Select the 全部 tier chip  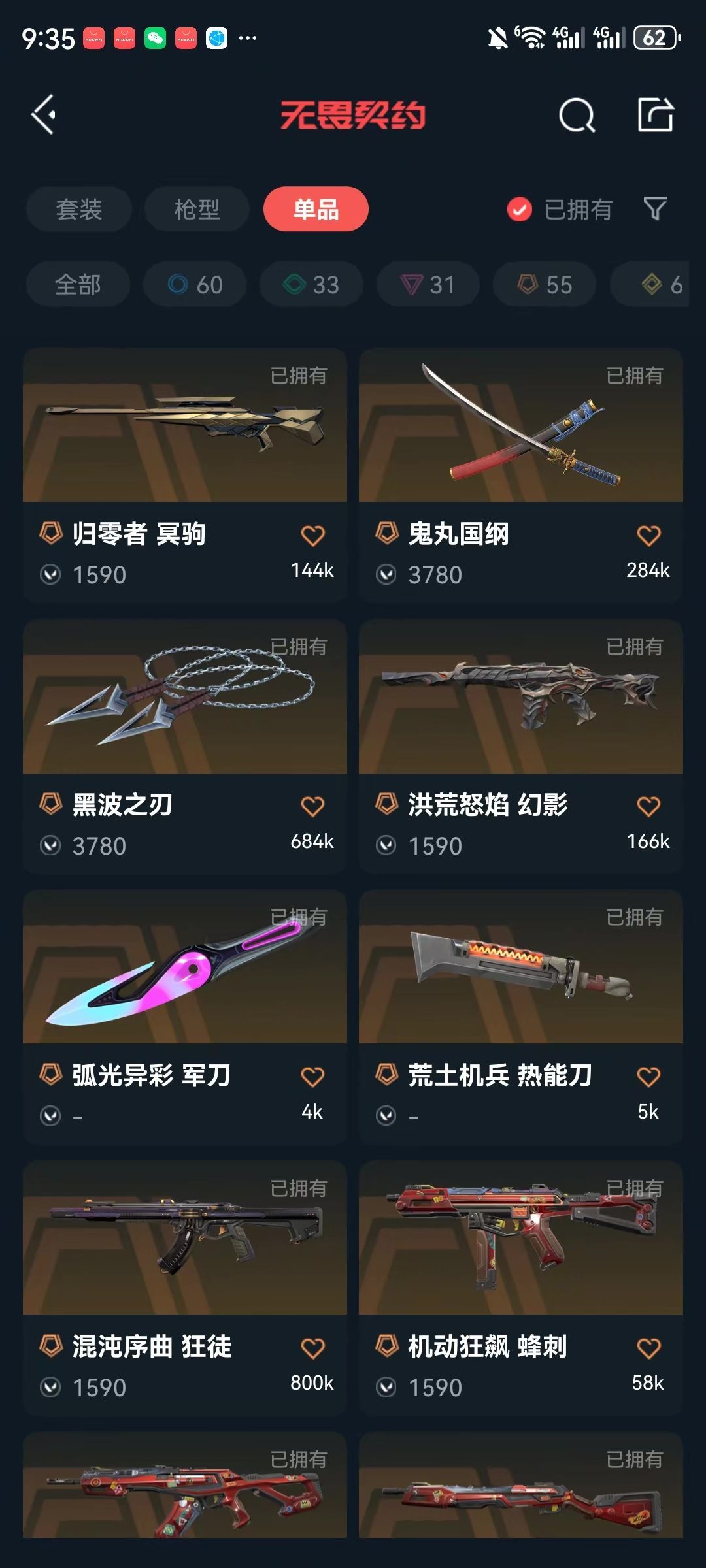click(78, 285)
